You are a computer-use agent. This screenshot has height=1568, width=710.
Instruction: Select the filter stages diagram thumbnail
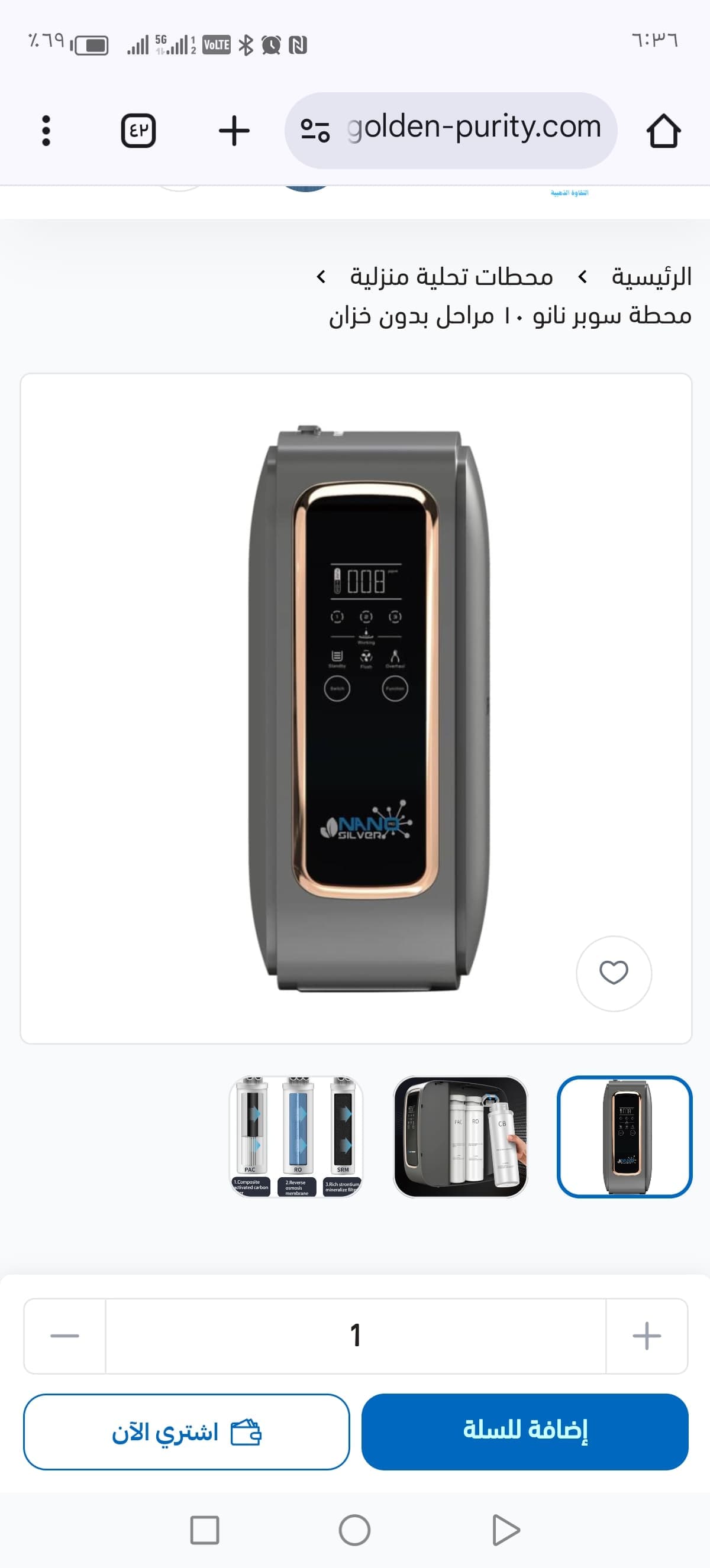(x=296, y=1136)
